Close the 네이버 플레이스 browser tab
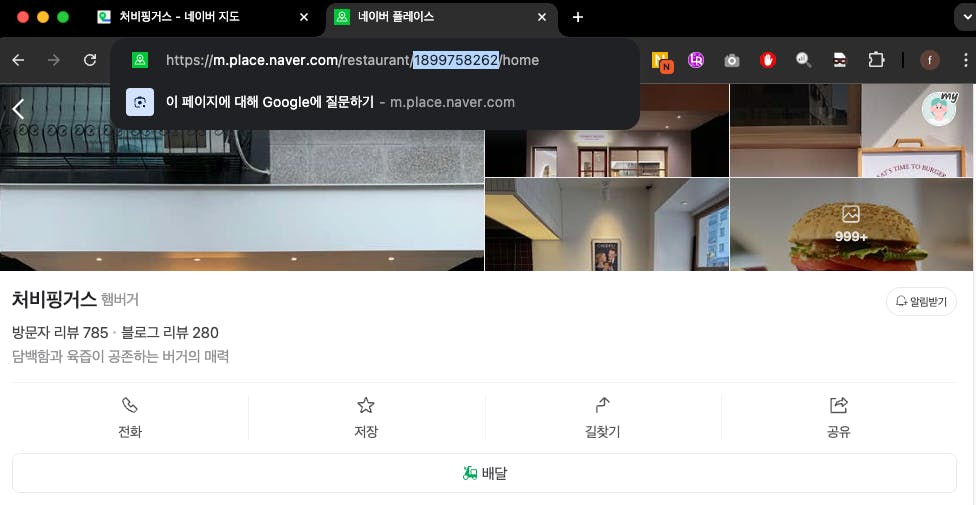 click(x=542, y=17)
